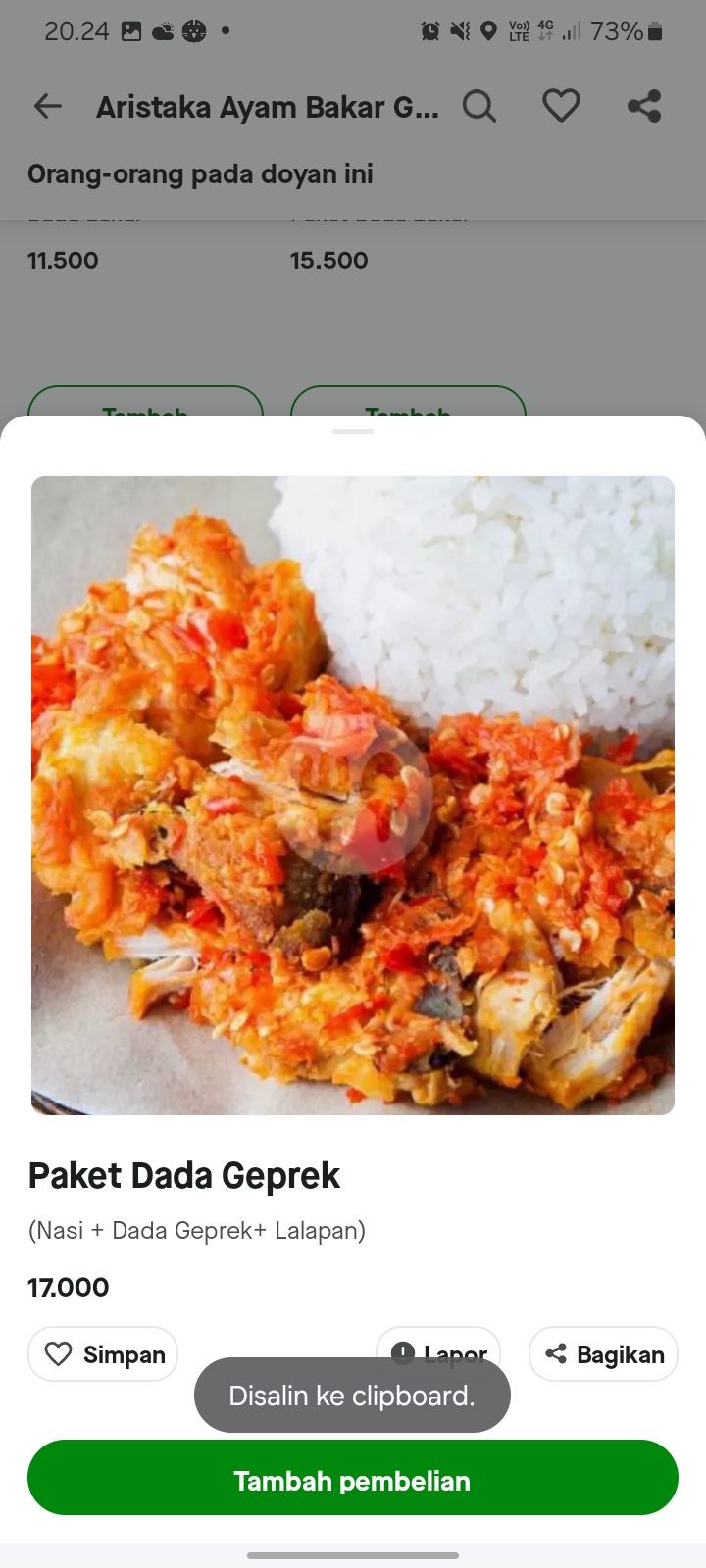Tap the heart icon inside the Simpan button
The width and height of the screenshot is (706, 1568).
tap(60, 1353)
